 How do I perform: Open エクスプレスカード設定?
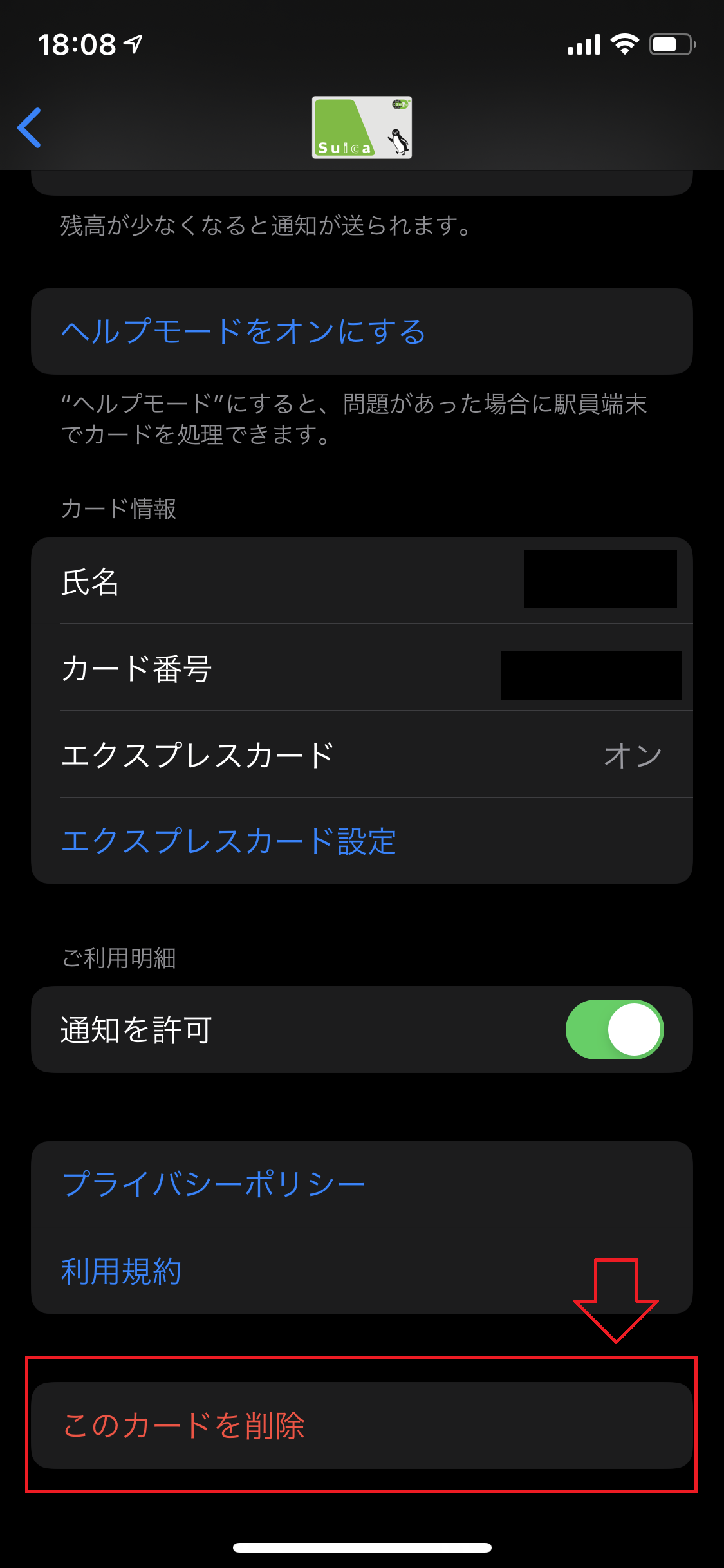click(362, 841)
